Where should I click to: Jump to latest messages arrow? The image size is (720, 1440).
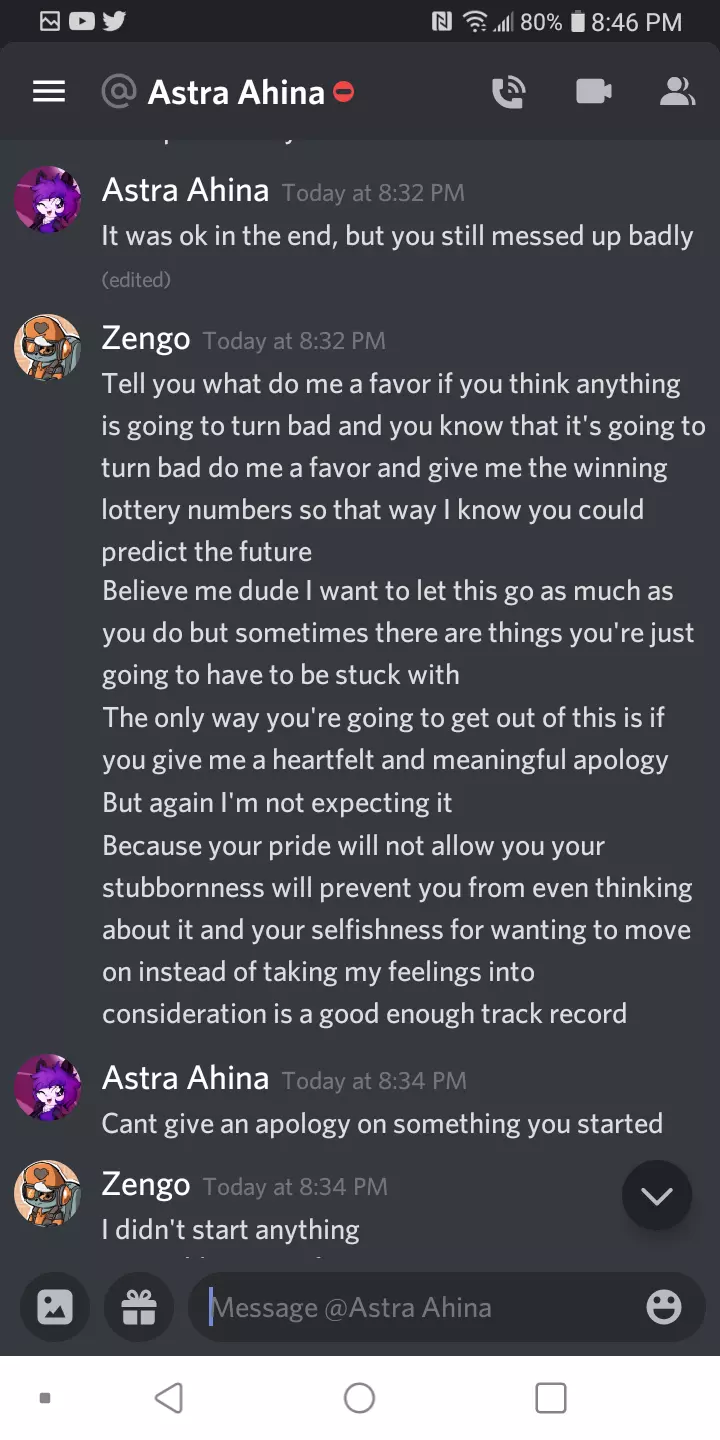coord(657,1195)
